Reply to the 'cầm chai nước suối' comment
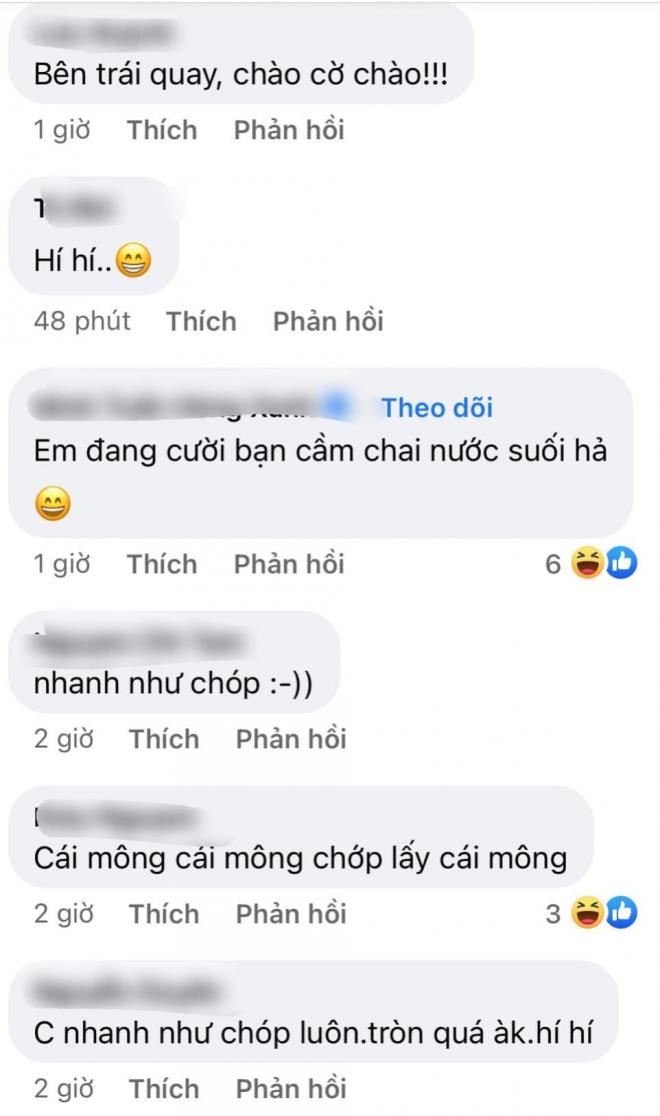The height and width of the screenshot is (1116, 660). [x=289, y=564]
